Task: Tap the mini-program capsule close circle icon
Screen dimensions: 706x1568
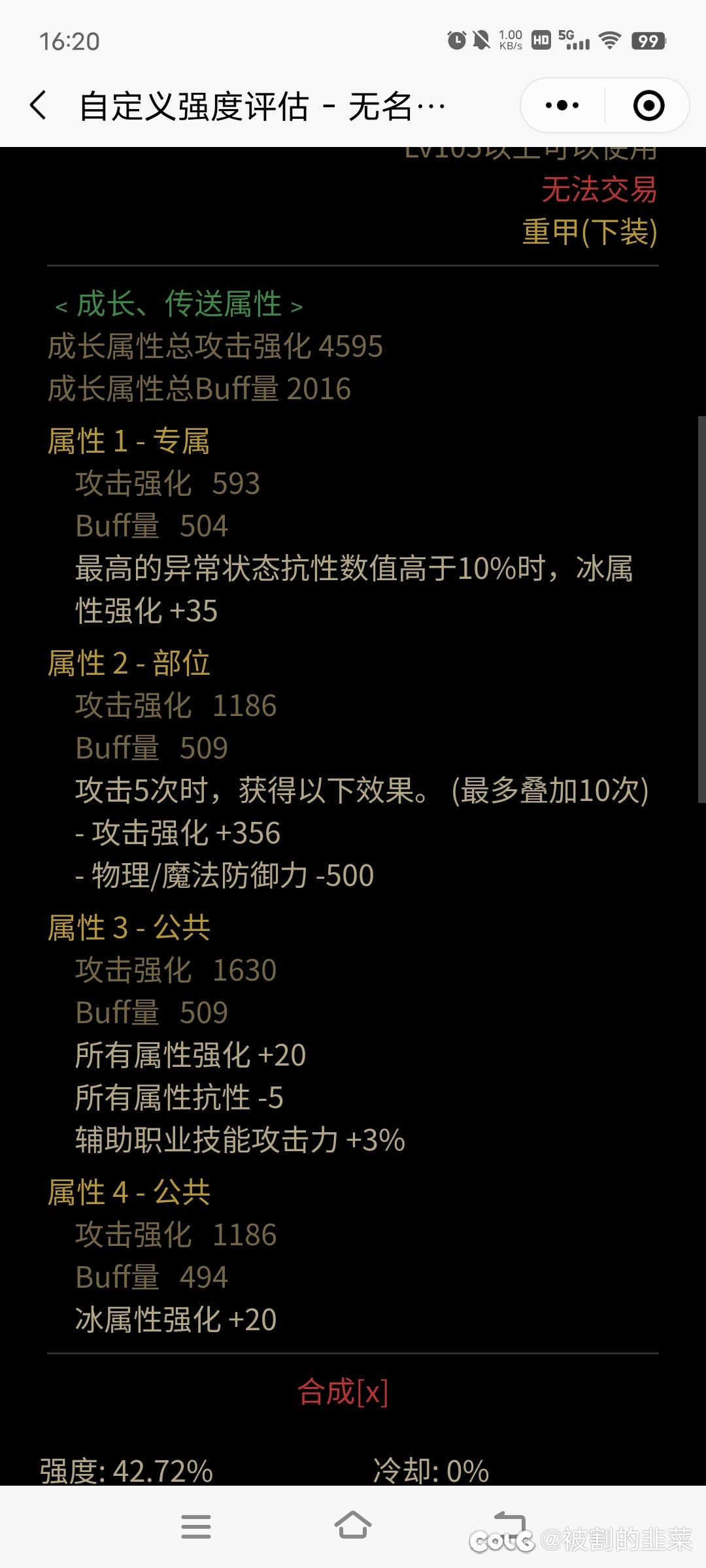Action: coord(648,105)
